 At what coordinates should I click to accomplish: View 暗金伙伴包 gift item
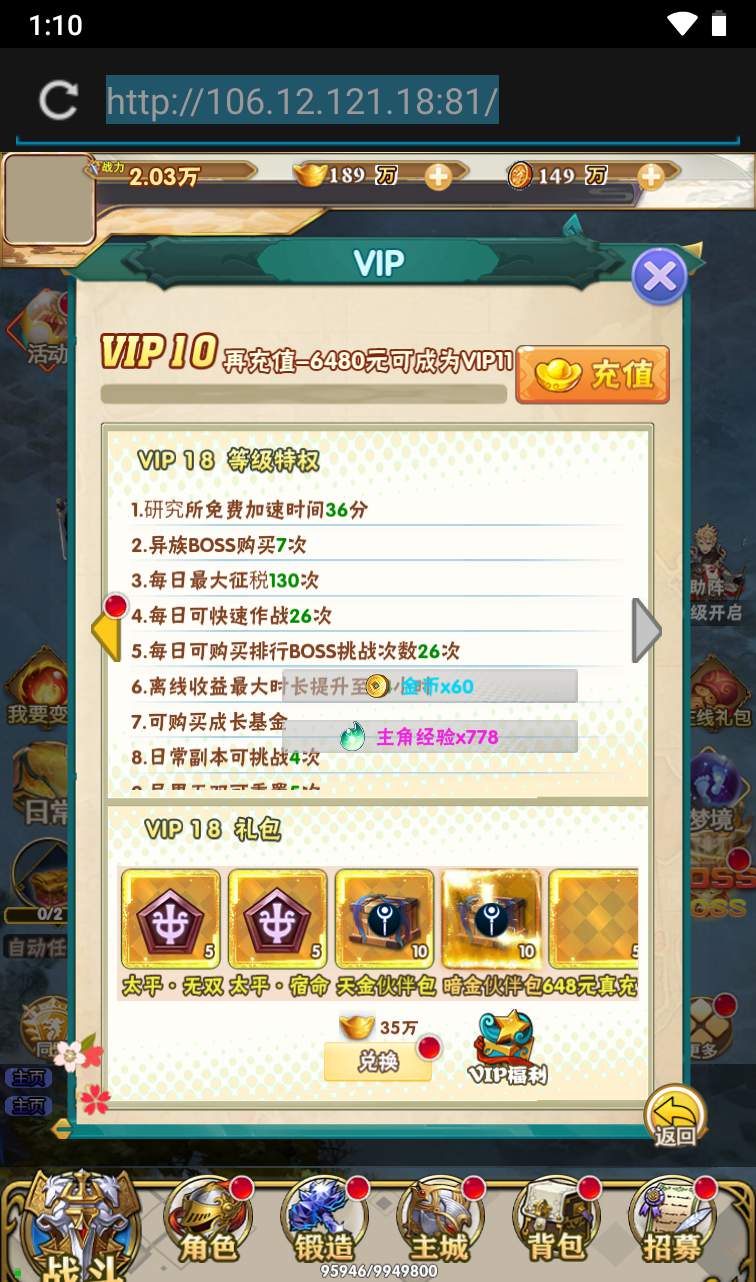[x=491, y=920]
